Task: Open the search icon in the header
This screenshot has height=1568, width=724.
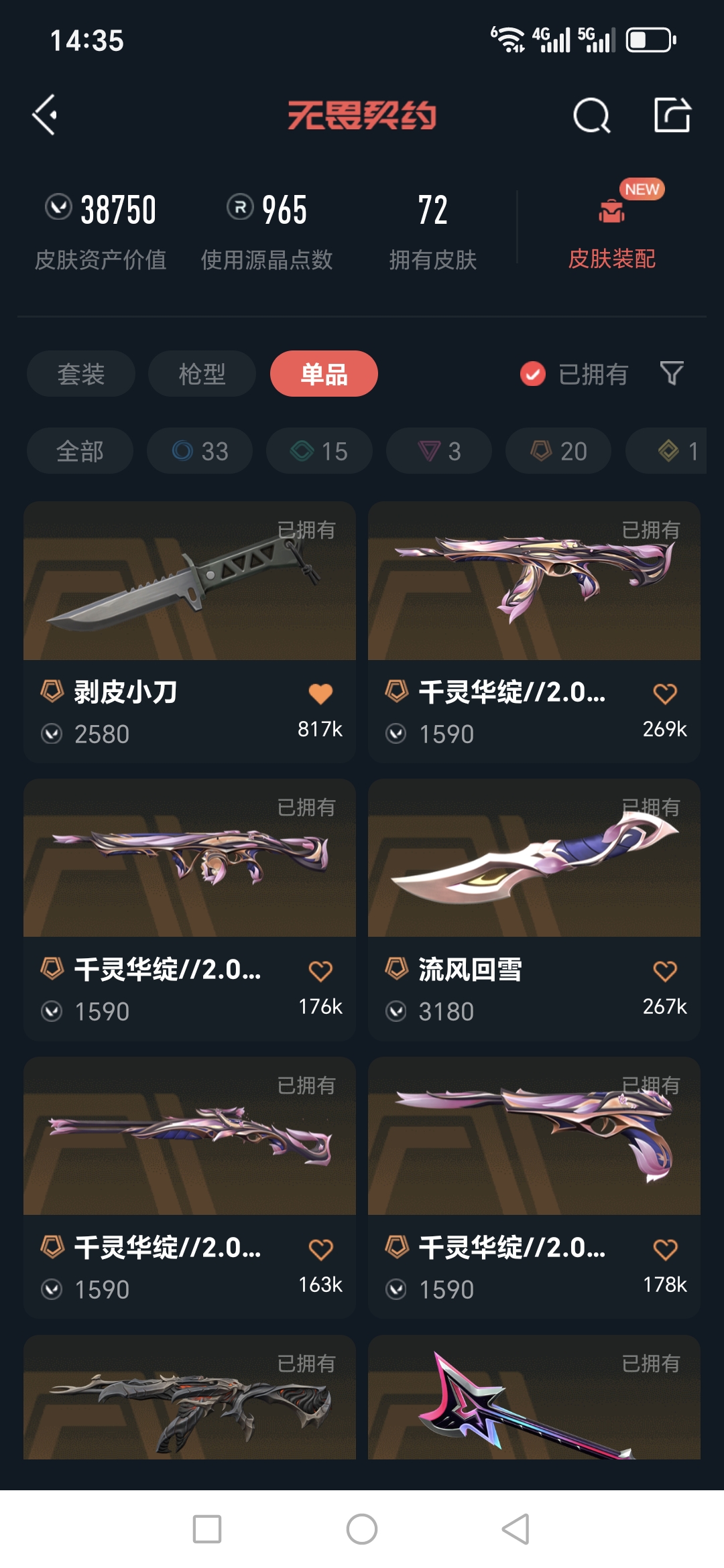Action: tap(591, 116)
